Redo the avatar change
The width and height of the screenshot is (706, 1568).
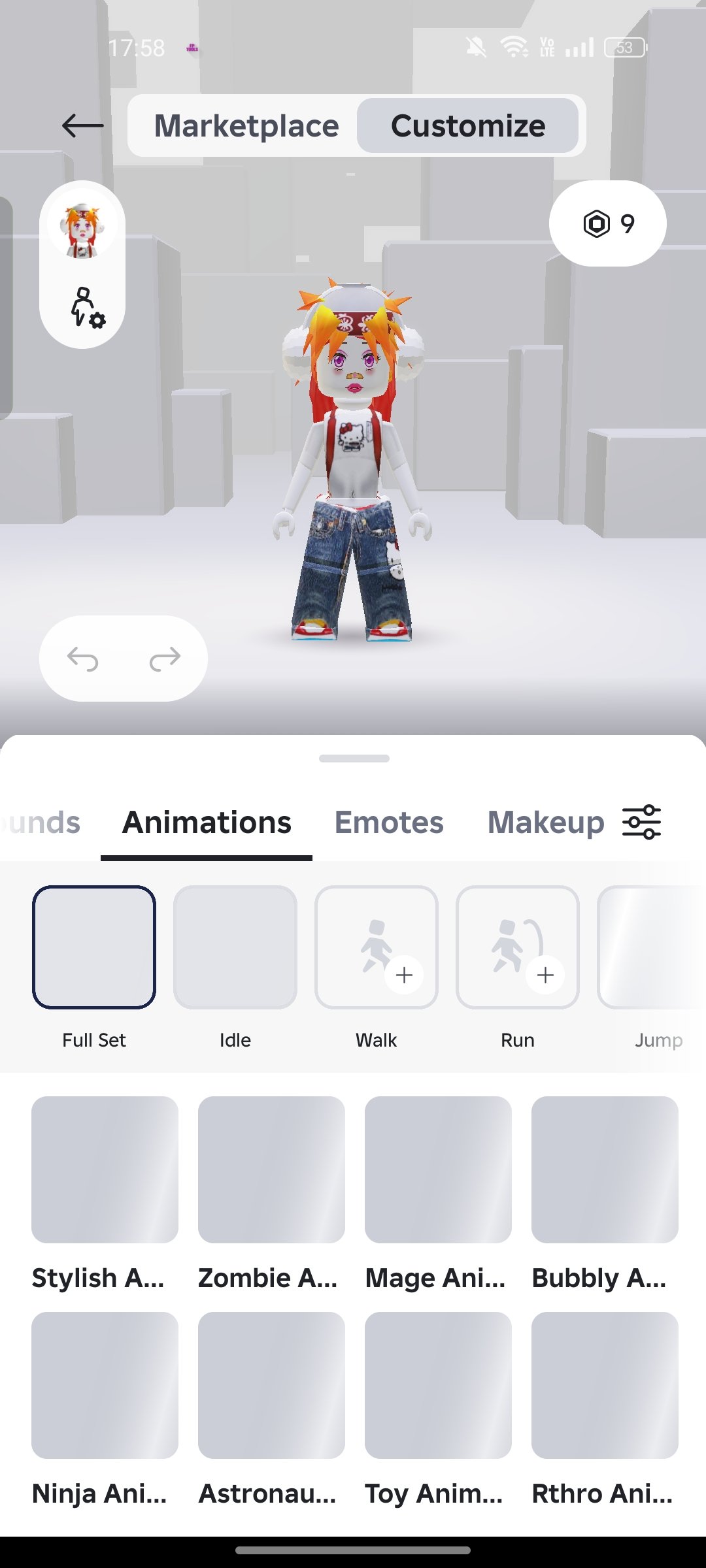[165, 659]
